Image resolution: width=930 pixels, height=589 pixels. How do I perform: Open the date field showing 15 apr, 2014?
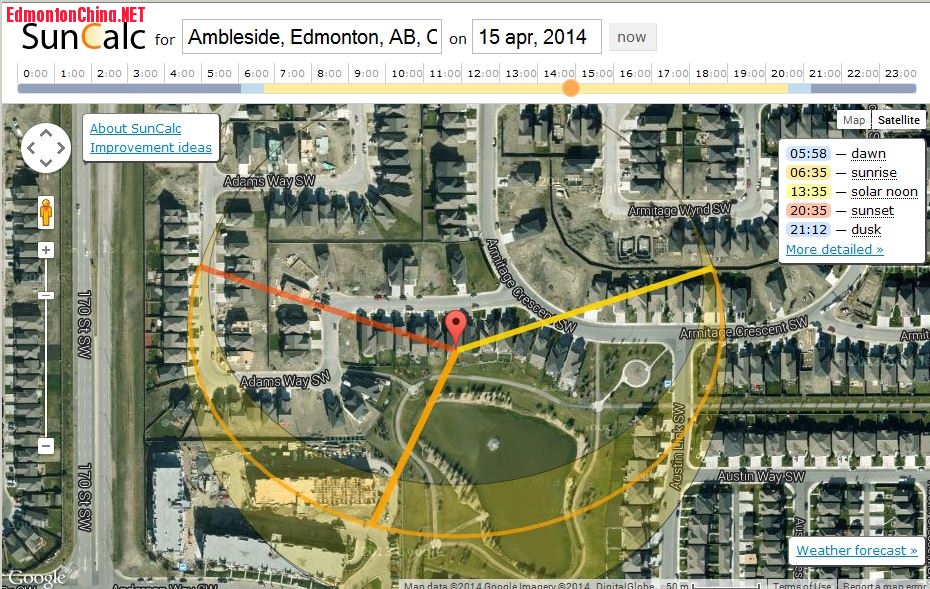(x=536, y=38)
